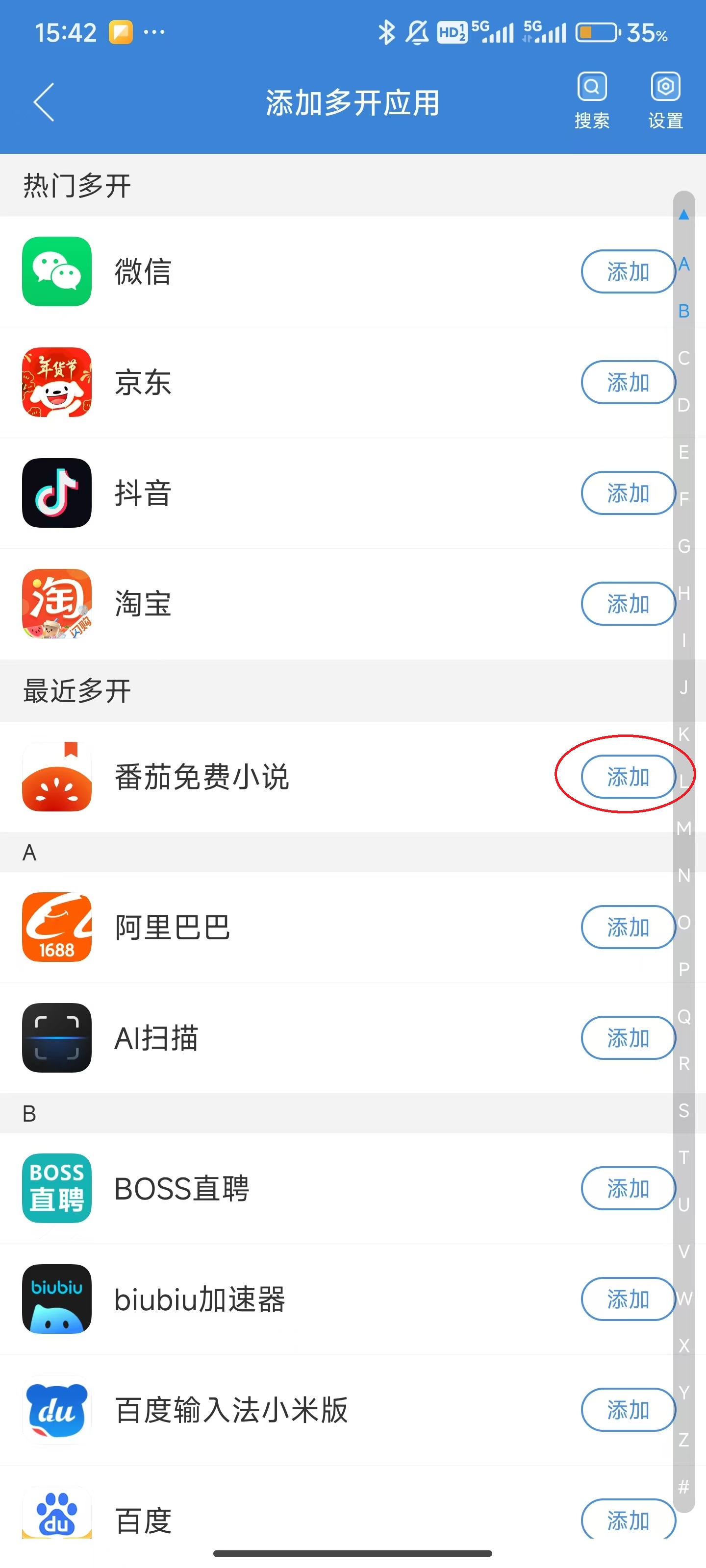This screenshot has height=1568, width=706.
Task: Select the biubiu加速器 app icon
Action: tap(57, 1299)
